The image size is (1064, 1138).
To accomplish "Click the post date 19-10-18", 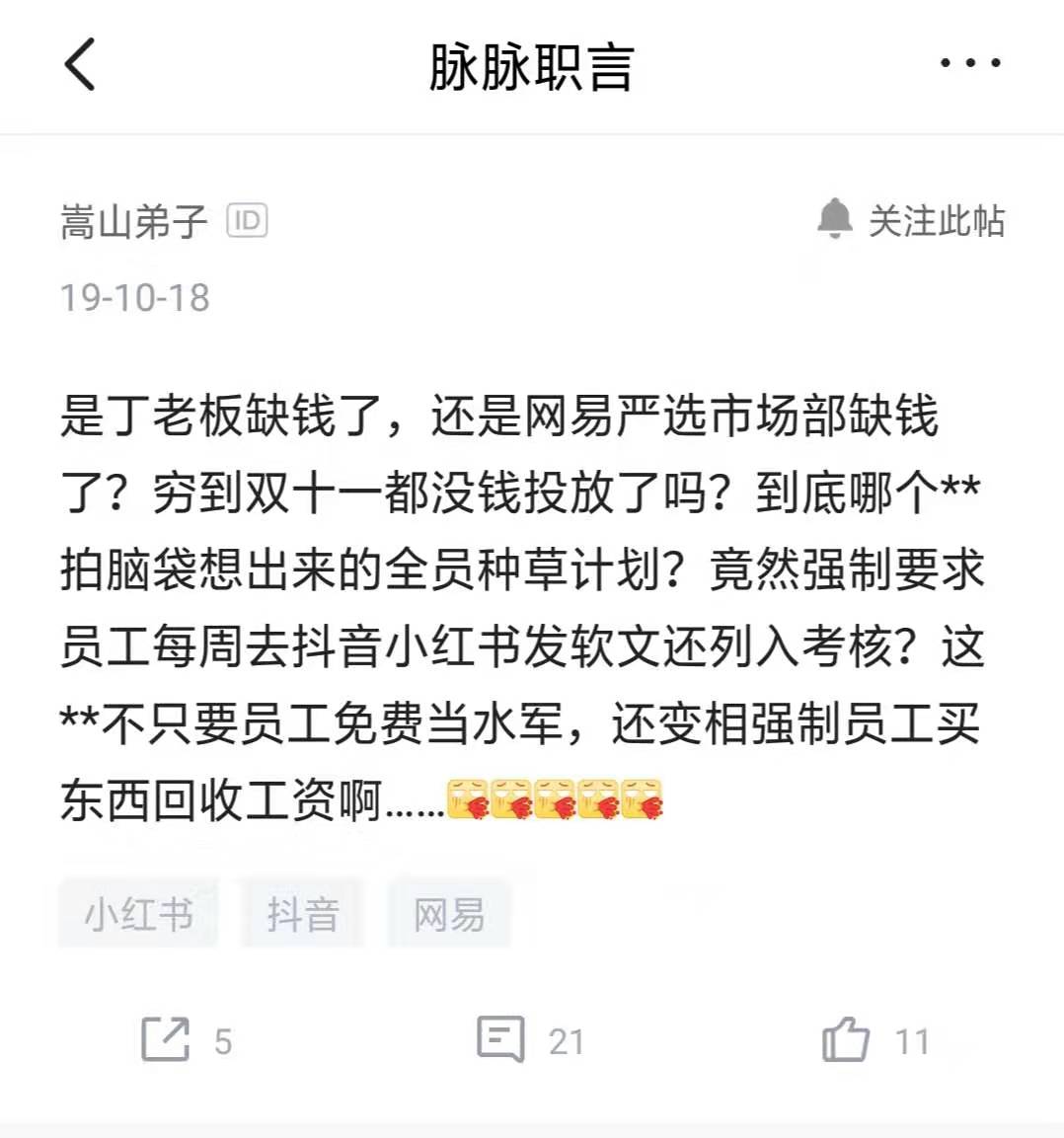I will pos(137,295).
